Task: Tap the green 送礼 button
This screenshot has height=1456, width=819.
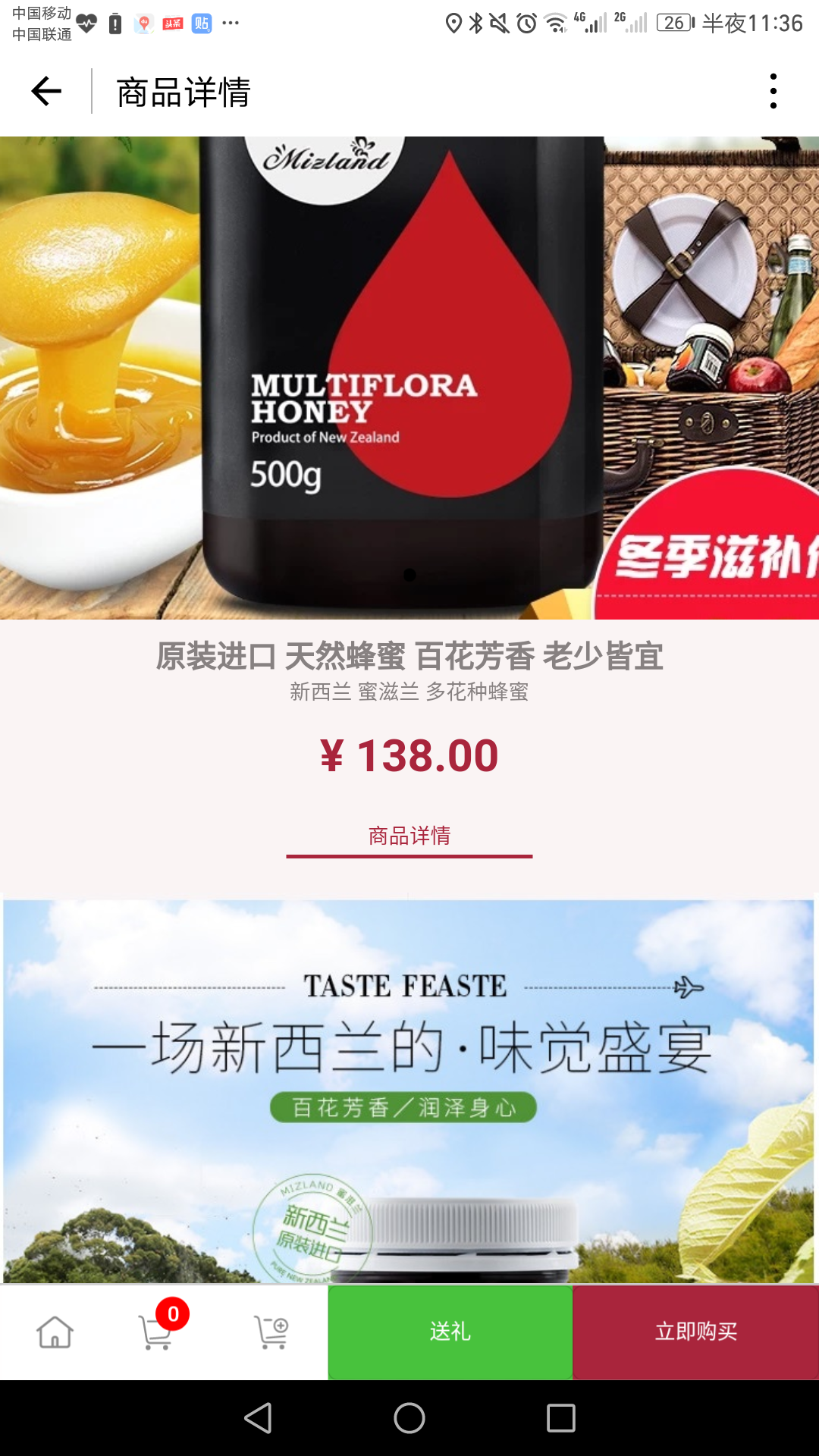Action: [450, 1332]
